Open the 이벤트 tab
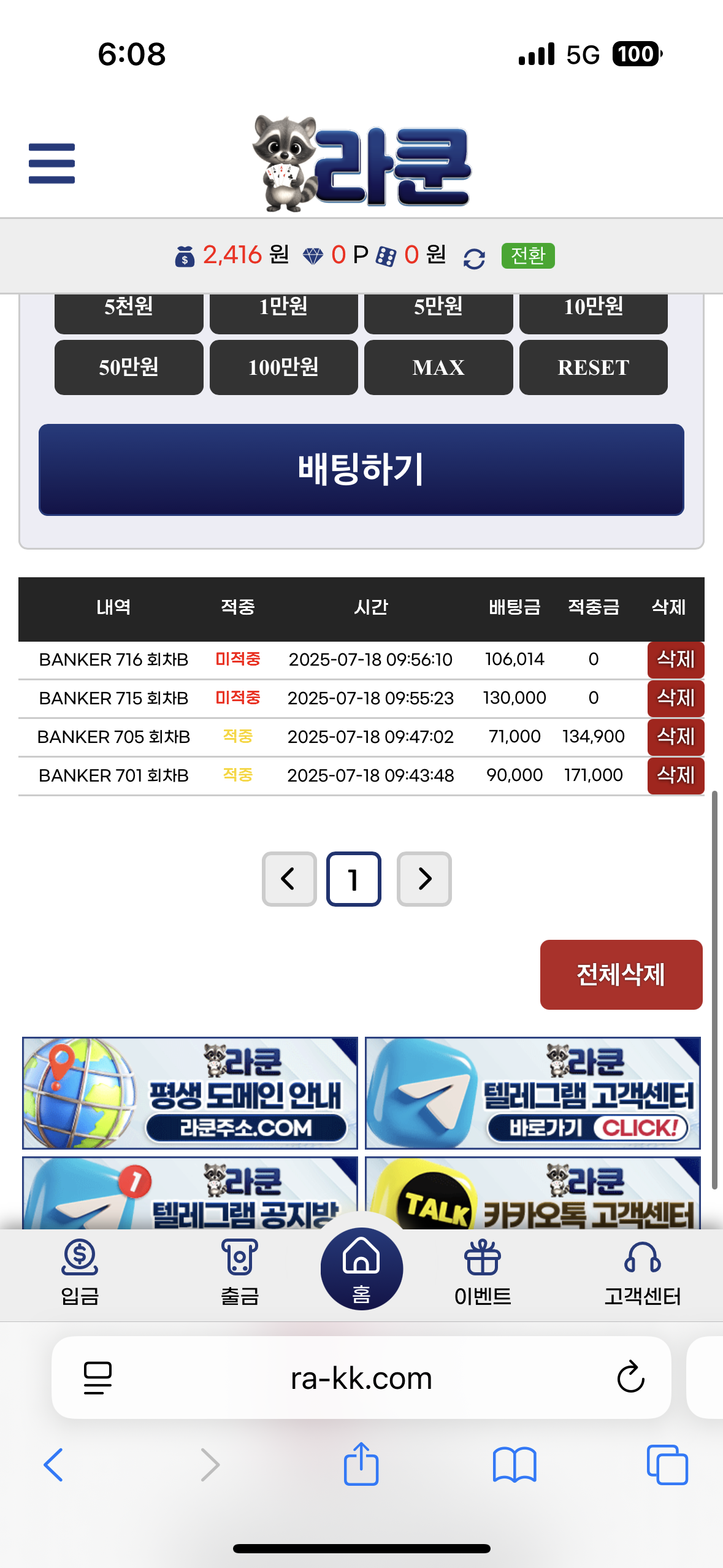Viewport: 723px width, 1568px height. point(483,1272)
